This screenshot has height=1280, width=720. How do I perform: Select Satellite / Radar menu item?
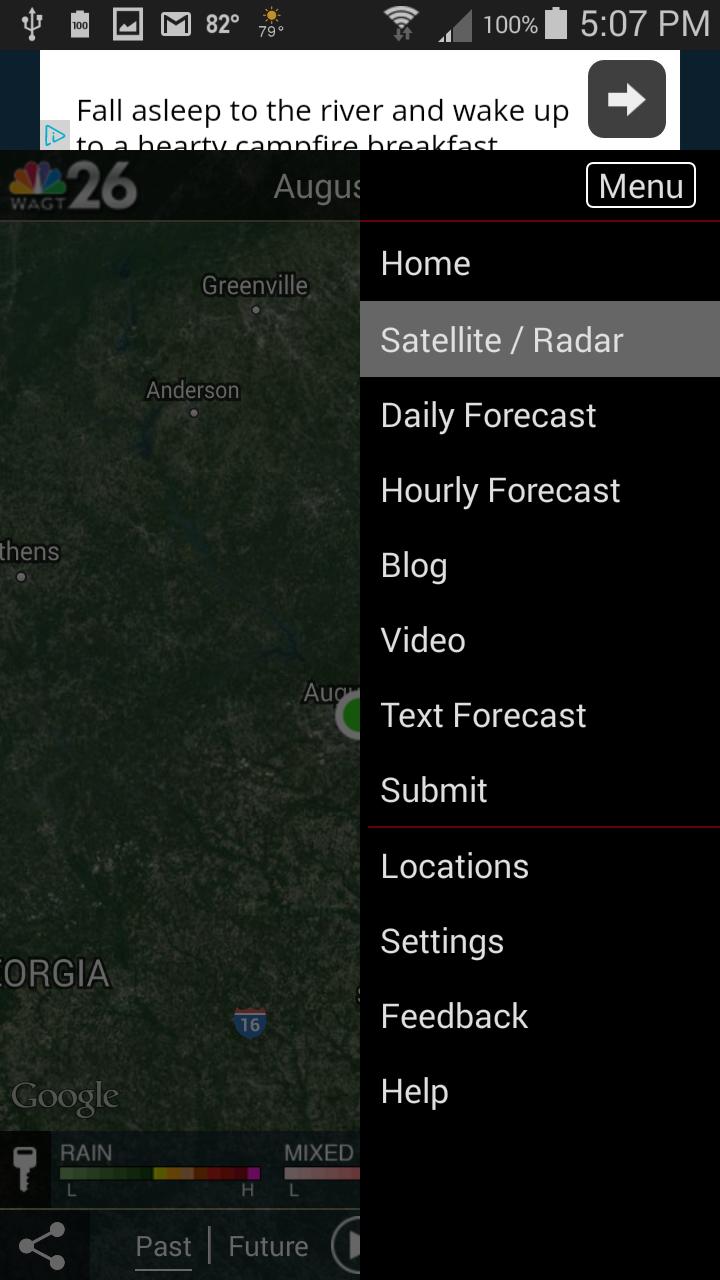point(502,340)
